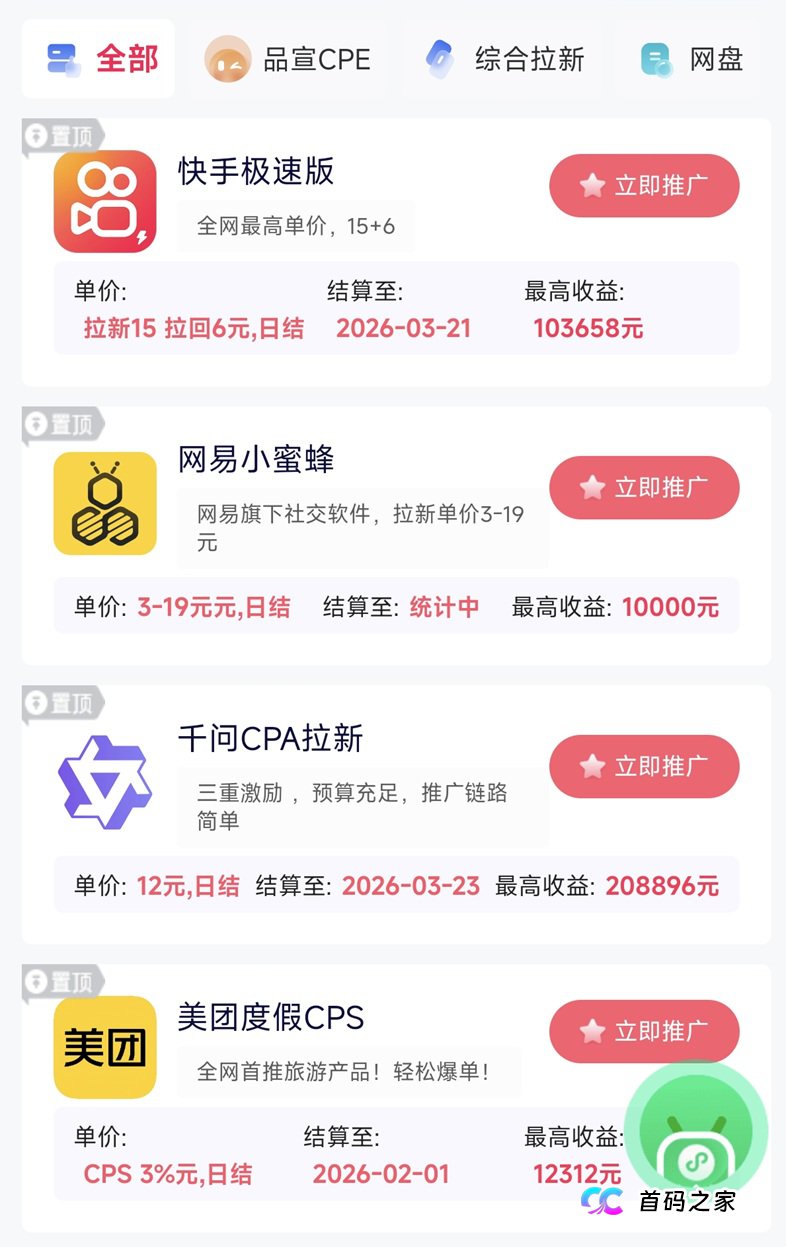Tap the 美团 yellow app icon
786x1247 pixels.
[x=104, y=1046]
